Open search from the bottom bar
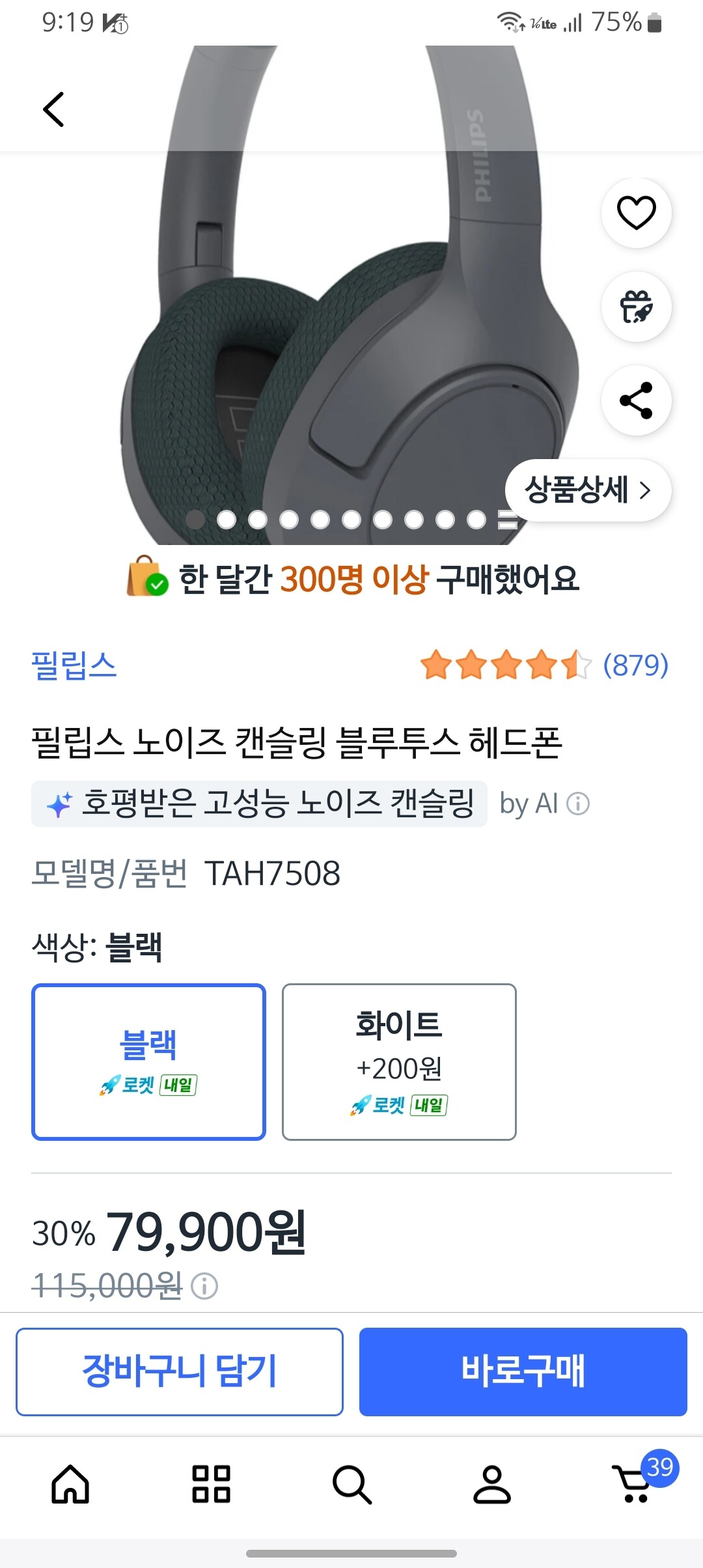The width and height of the screenshot is (703, 1568). [352, 1485]
